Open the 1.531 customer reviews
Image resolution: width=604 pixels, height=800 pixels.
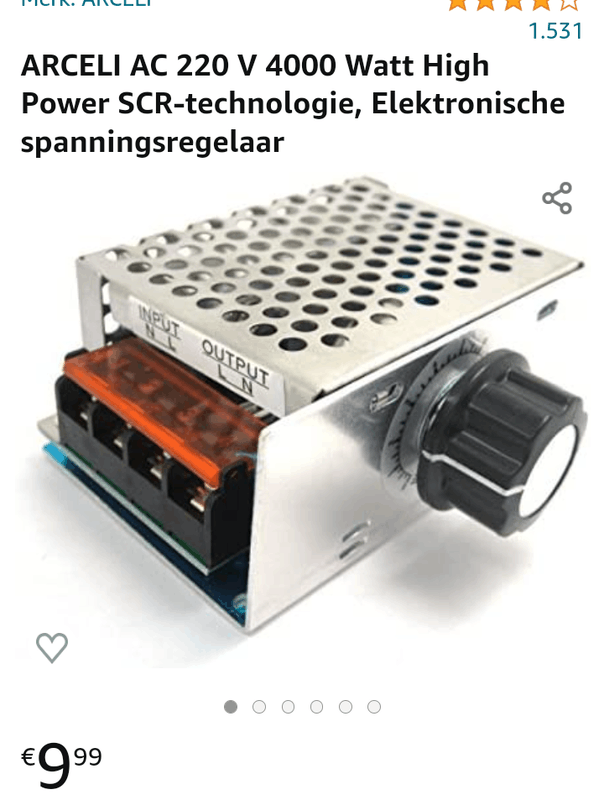point(555,31)
